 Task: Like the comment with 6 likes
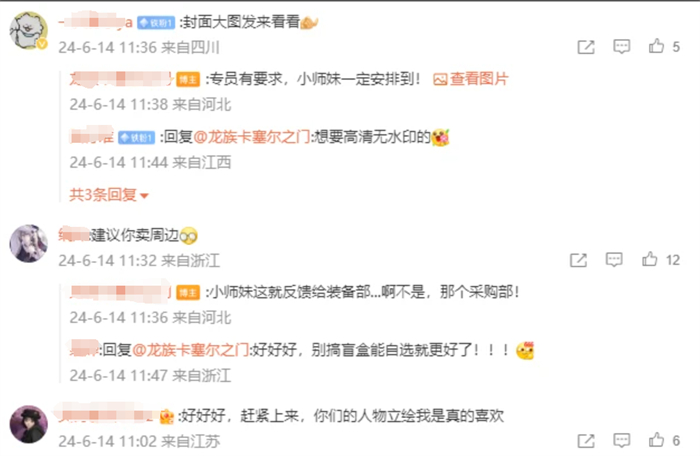pyautogui.click(x=657, y=440)
